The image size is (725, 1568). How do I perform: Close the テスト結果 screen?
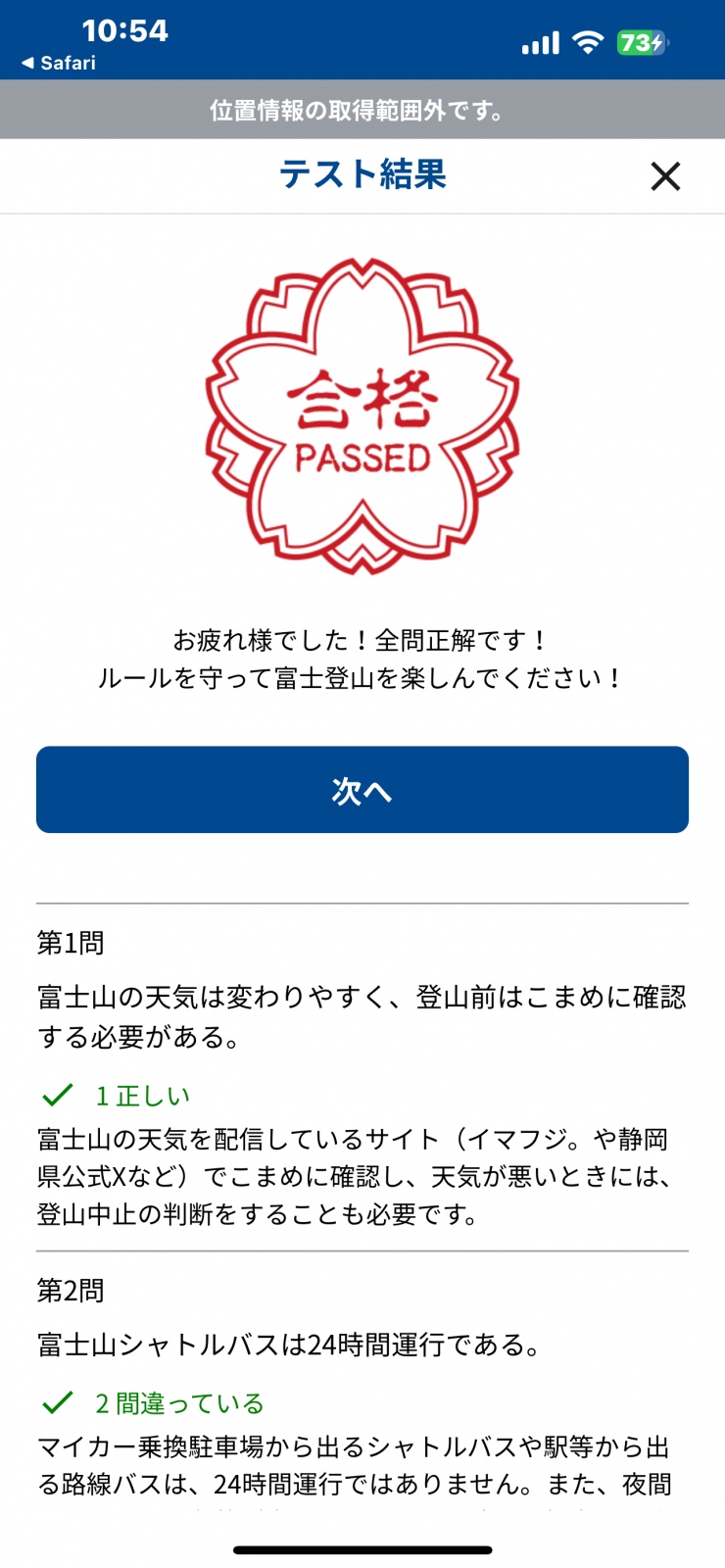pos(665,176)
